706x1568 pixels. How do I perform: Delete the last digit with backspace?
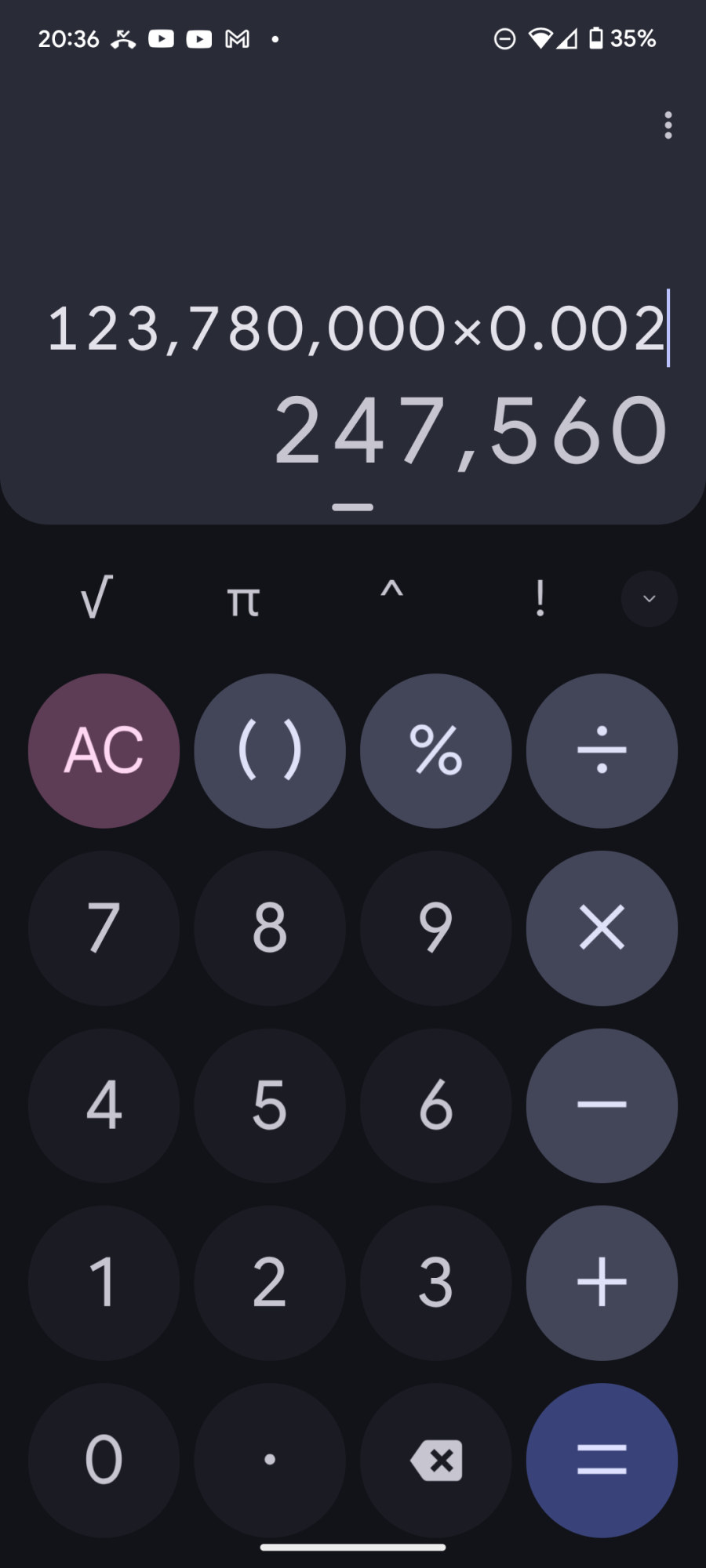click(435, 1460)
